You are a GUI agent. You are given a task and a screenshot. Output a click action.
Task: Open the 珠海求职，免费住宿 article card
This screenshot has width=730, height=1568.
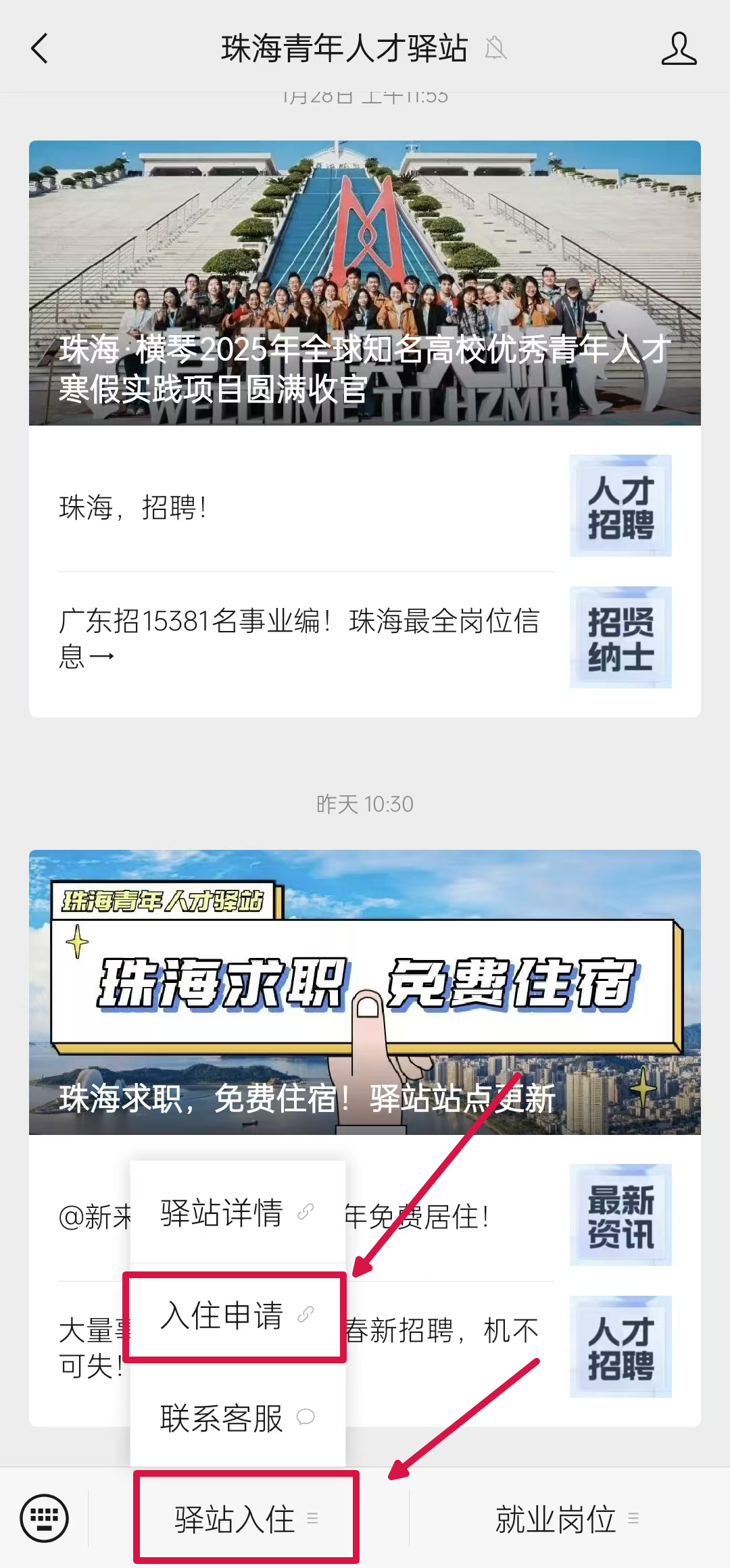click(365, 992)
